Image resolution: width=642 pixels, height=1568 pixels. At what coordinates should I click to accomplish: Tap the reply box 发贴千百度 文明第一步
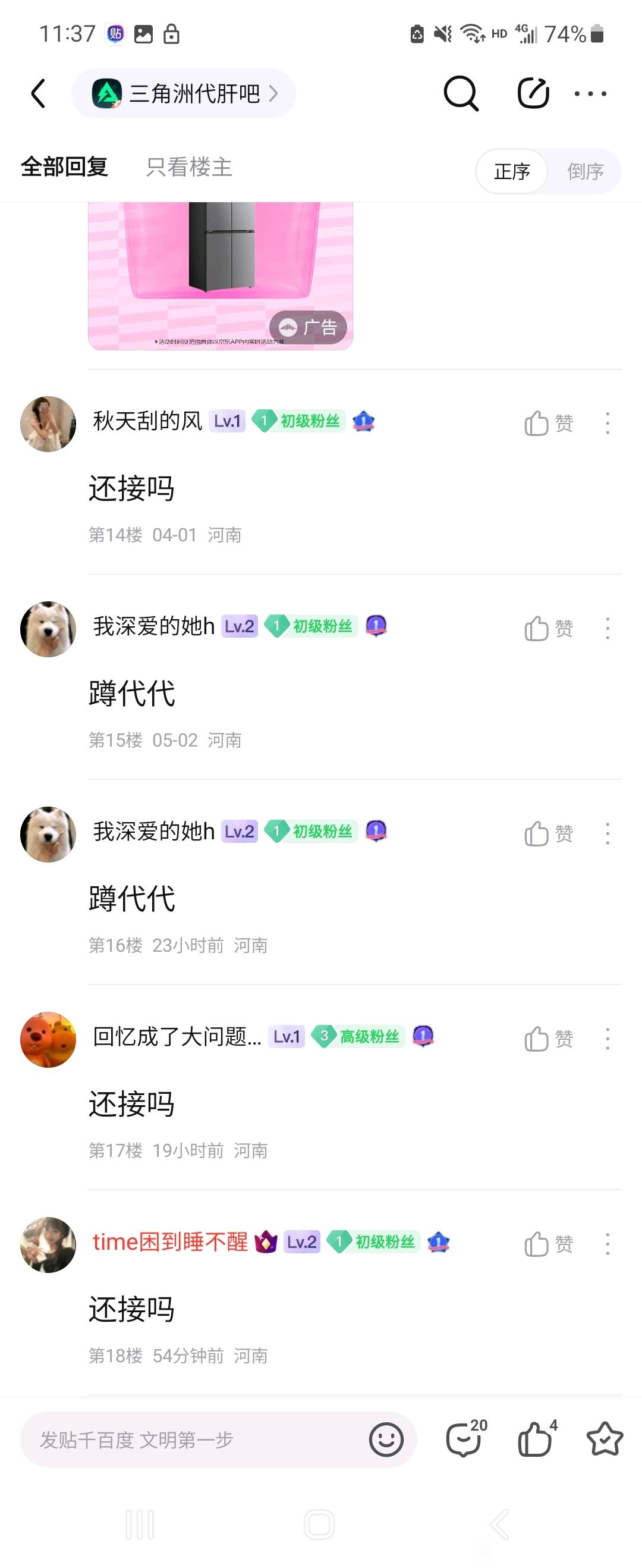tap(195, 1440)
